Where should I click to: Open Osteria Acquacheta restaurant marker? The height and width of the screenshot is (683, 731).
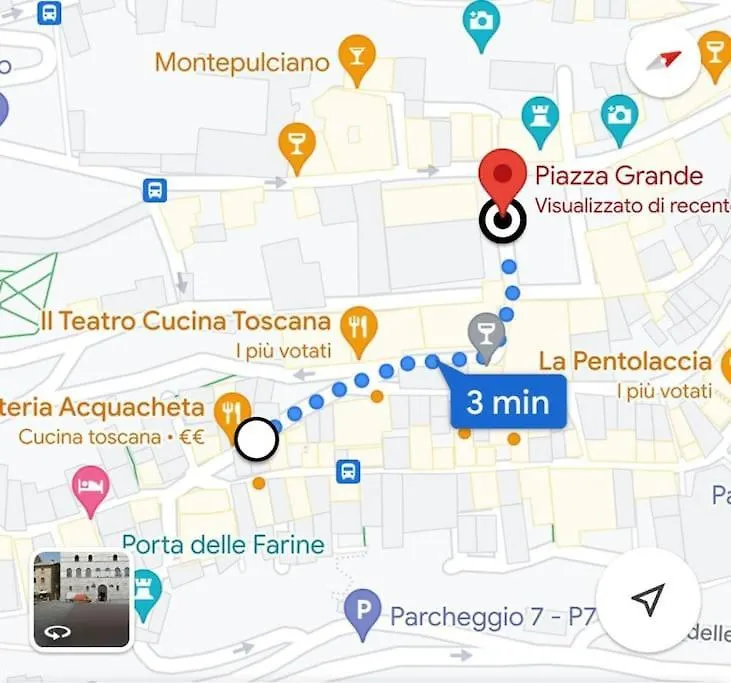[232, 410]
